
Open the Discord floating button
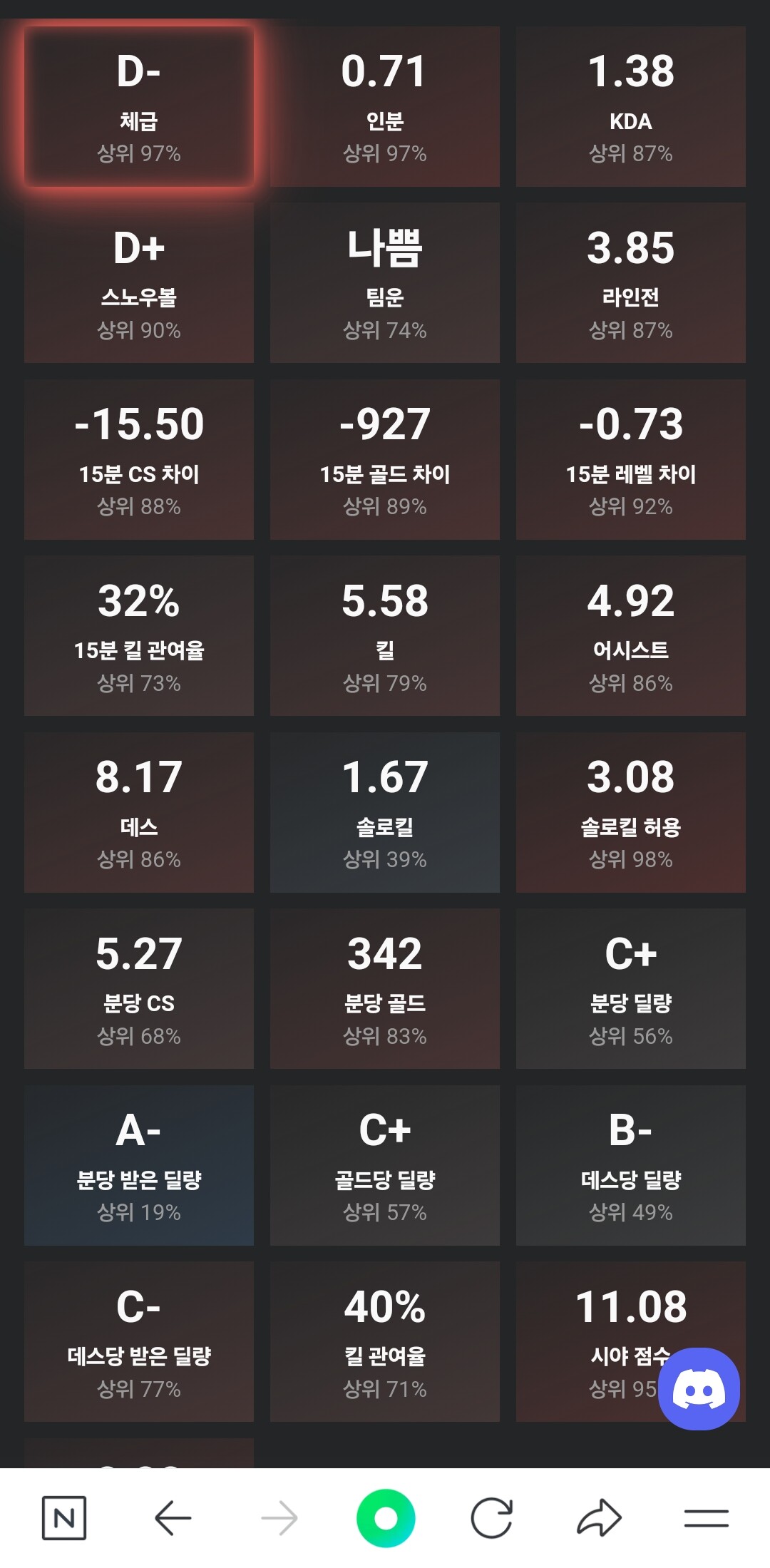[x=698, y=1388]
